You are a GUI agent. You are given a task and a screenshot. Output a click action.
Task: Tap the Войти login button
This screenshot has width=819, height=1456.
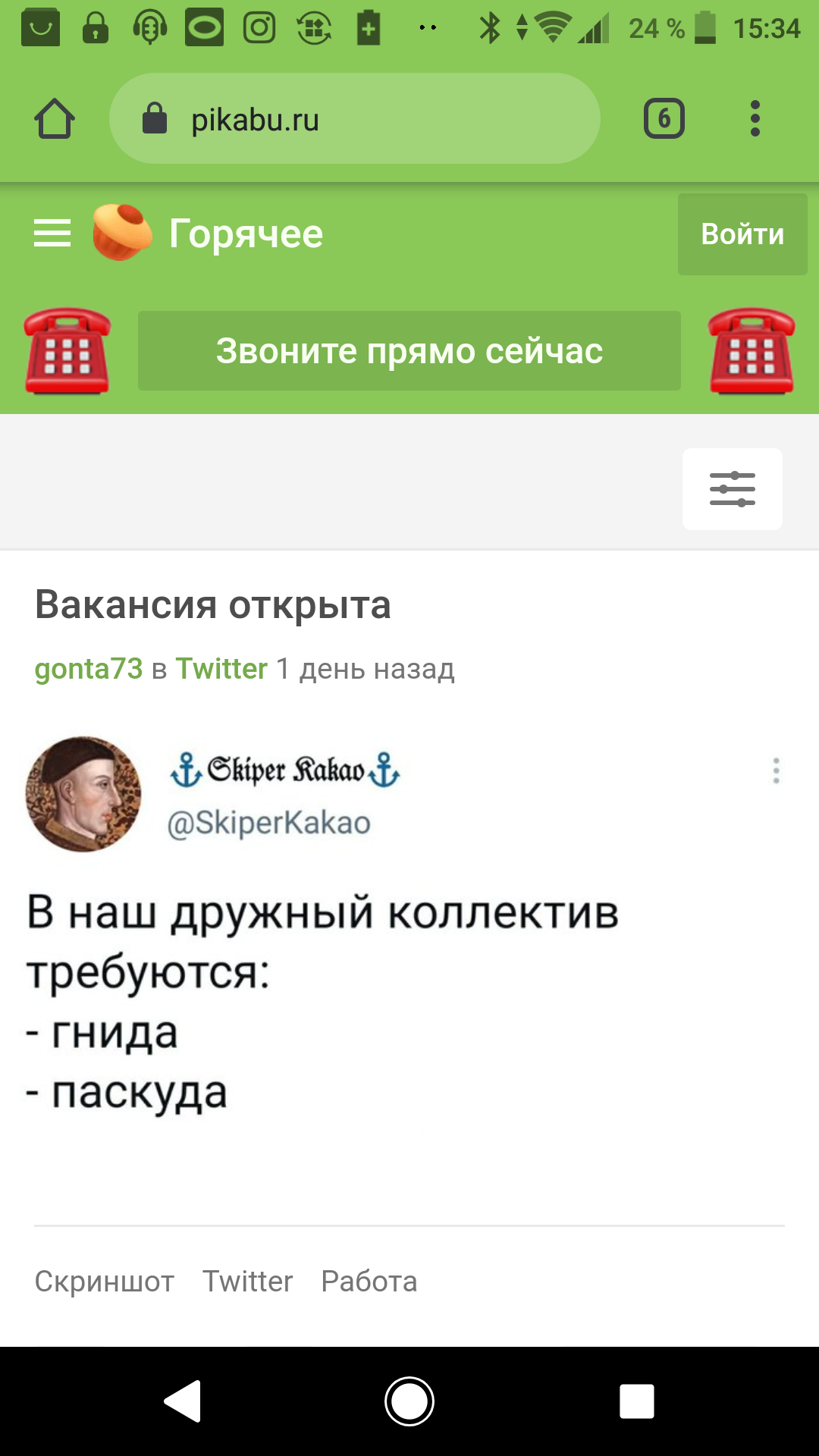click(x=742, y=234)
